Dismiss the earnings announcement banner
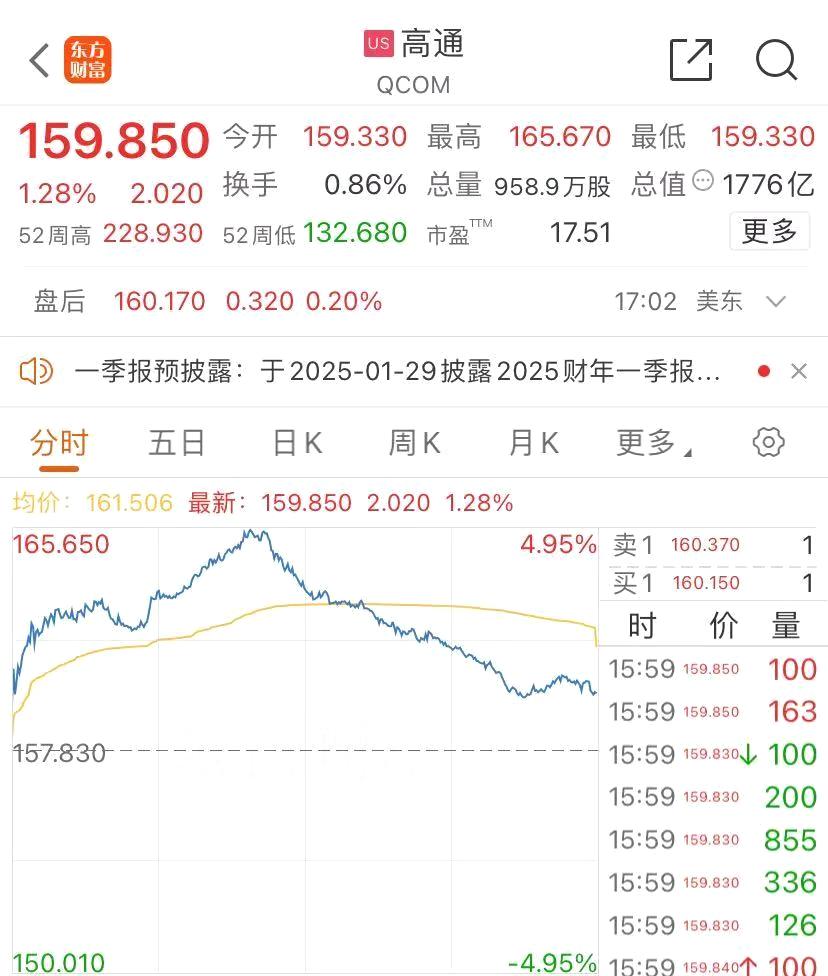Image resolution: width=828 pixels, height=976 pixels. pos(798,372)
